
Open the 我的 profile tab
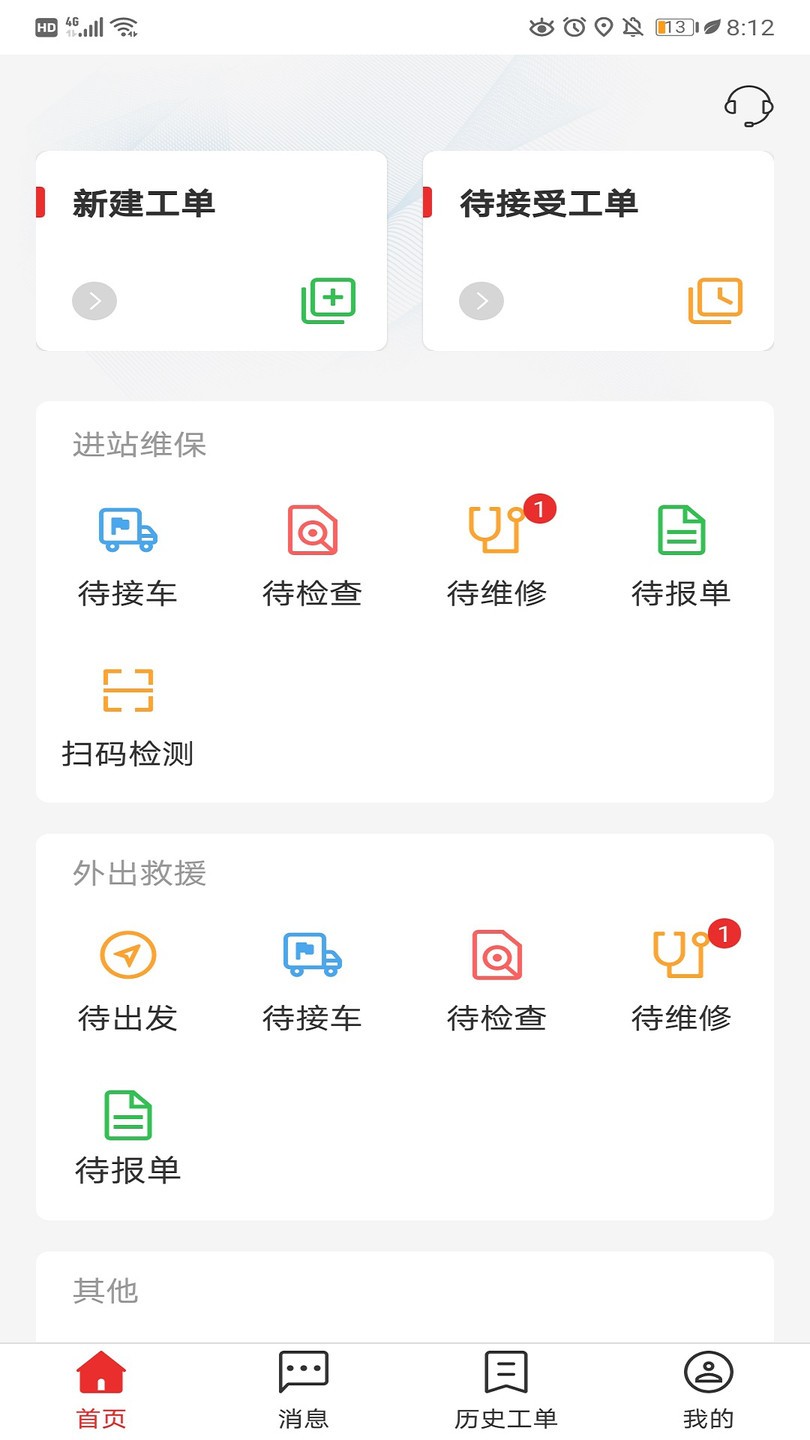(709, 1387)
